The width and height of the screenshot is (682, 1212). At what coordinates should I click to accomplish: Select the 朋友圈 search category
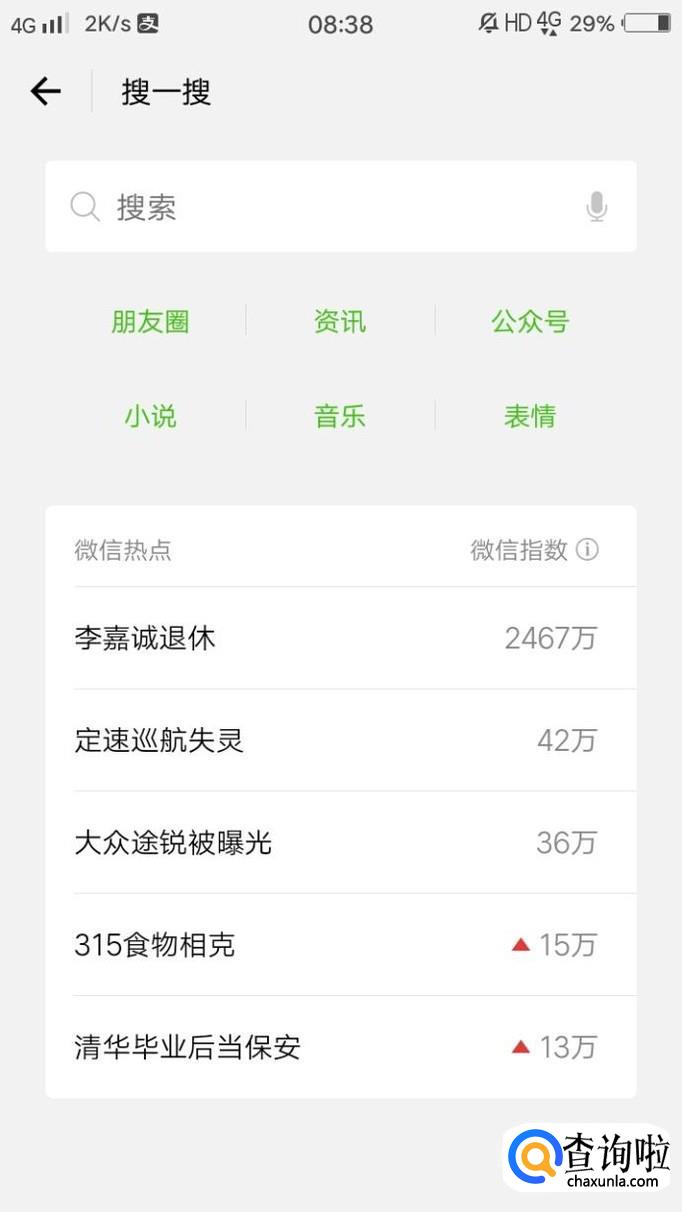[x=150, y=322]
